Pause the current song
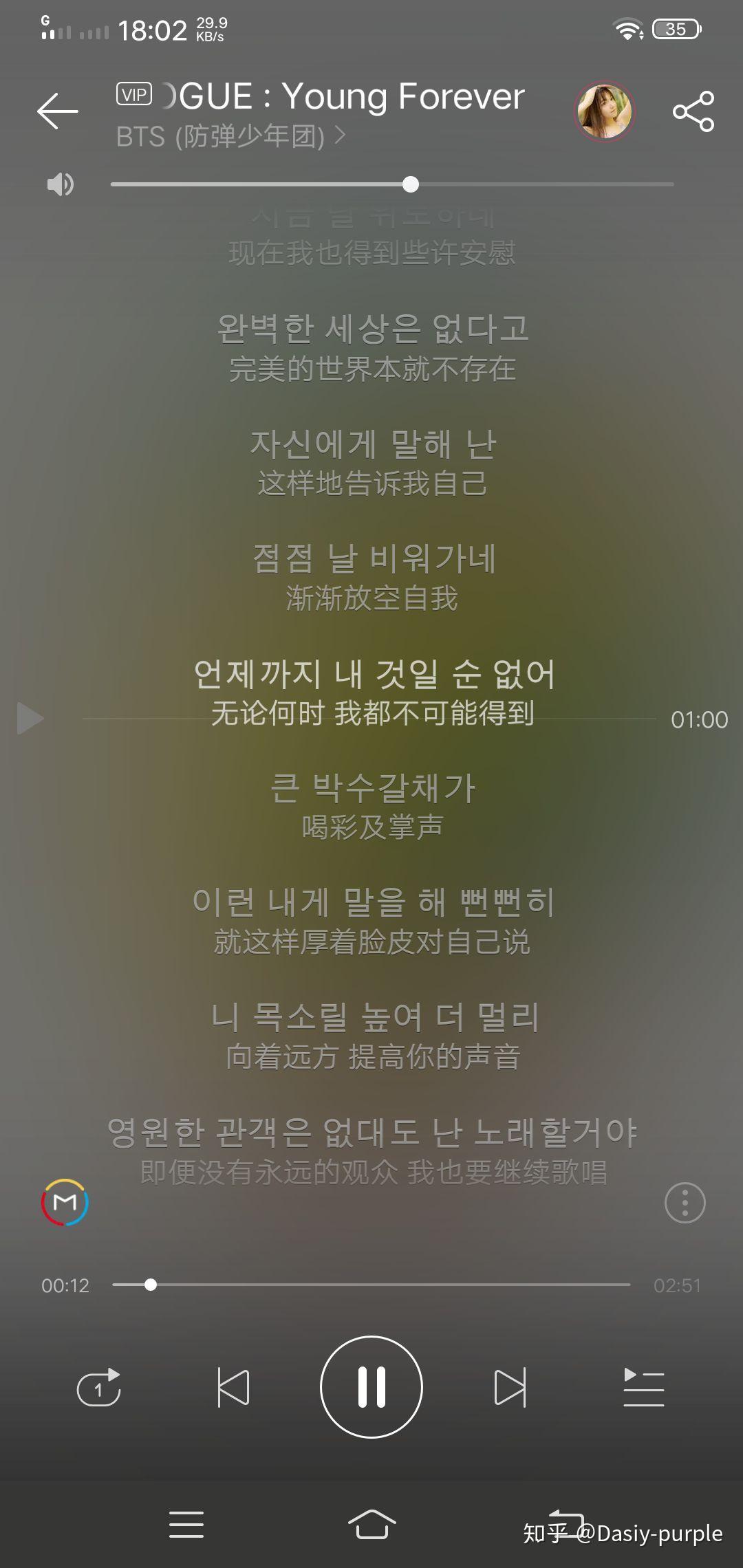The image size is (743, 1568). (371, 1387)
